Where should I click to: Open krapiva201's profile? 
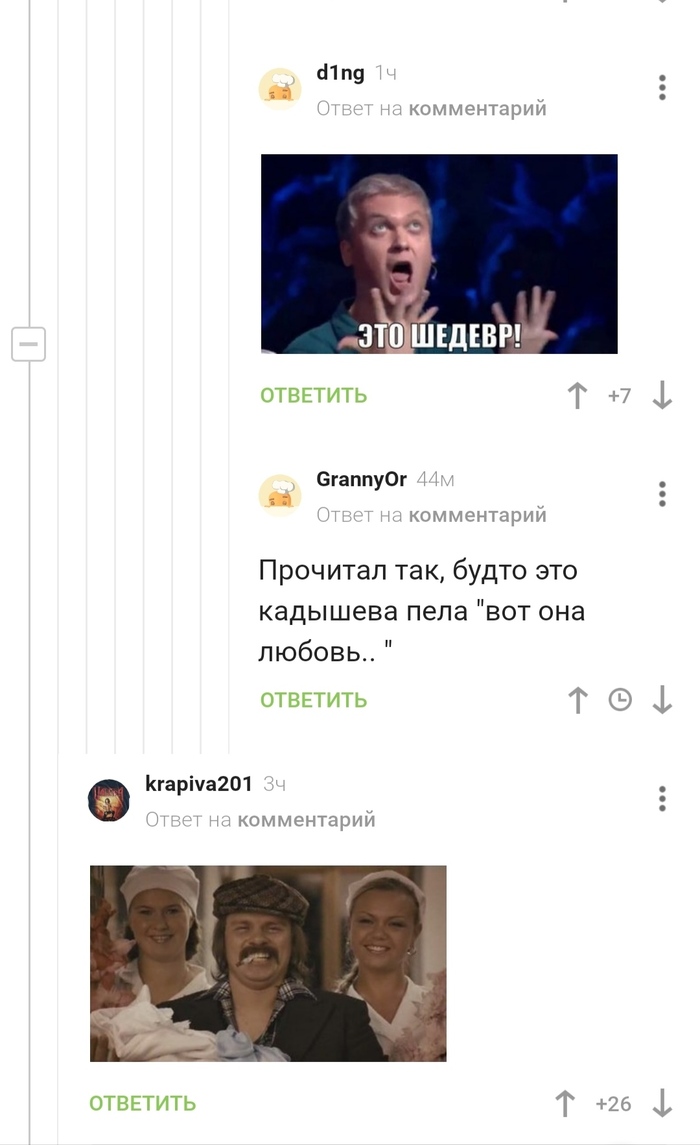tap(198, 783)
